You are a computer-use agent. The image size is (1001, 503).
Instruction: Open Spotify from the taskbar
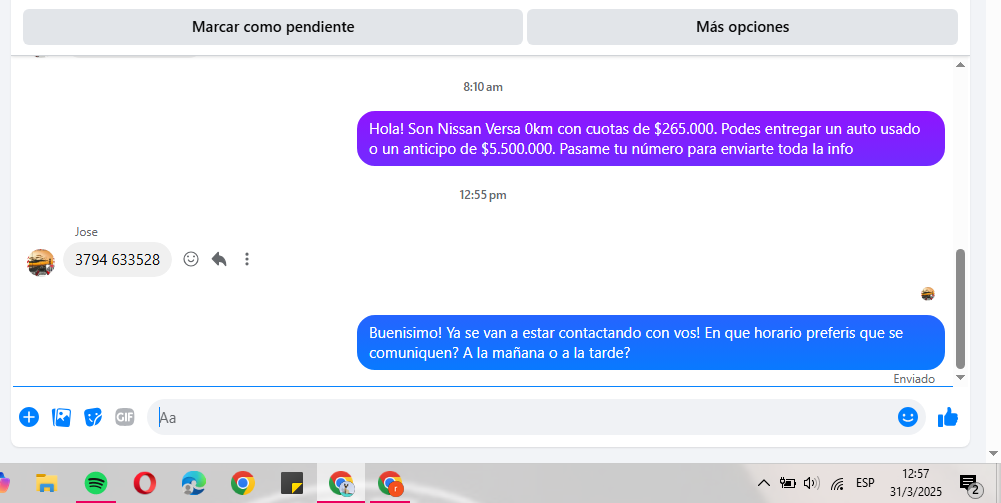pos(96,484)
